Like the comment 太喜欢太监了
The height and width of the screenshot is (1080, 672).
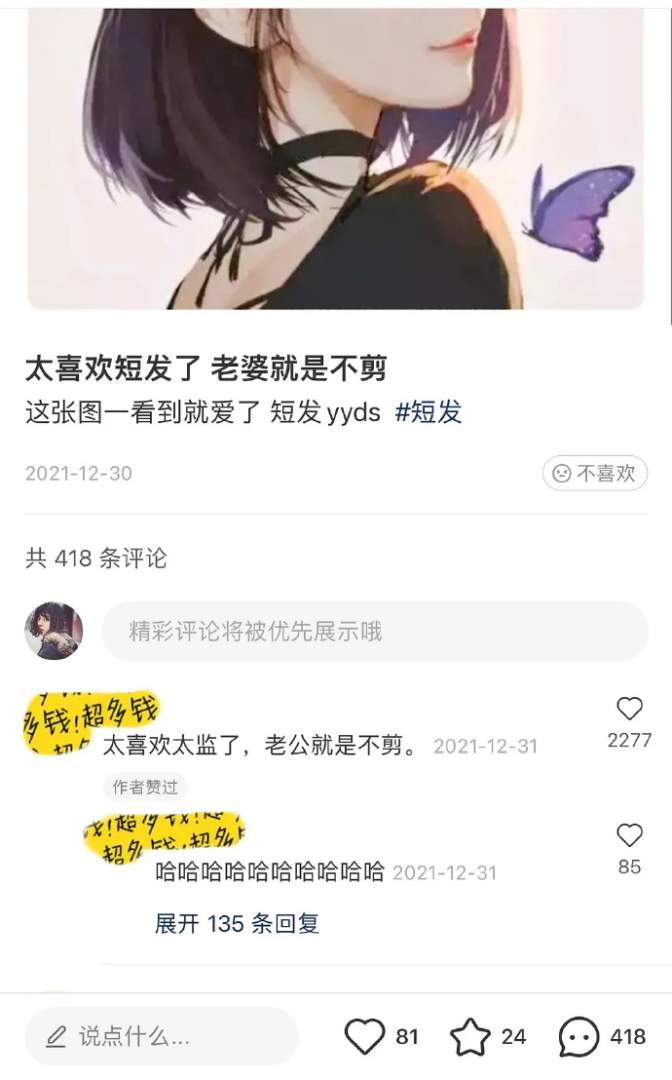point(629,709)
